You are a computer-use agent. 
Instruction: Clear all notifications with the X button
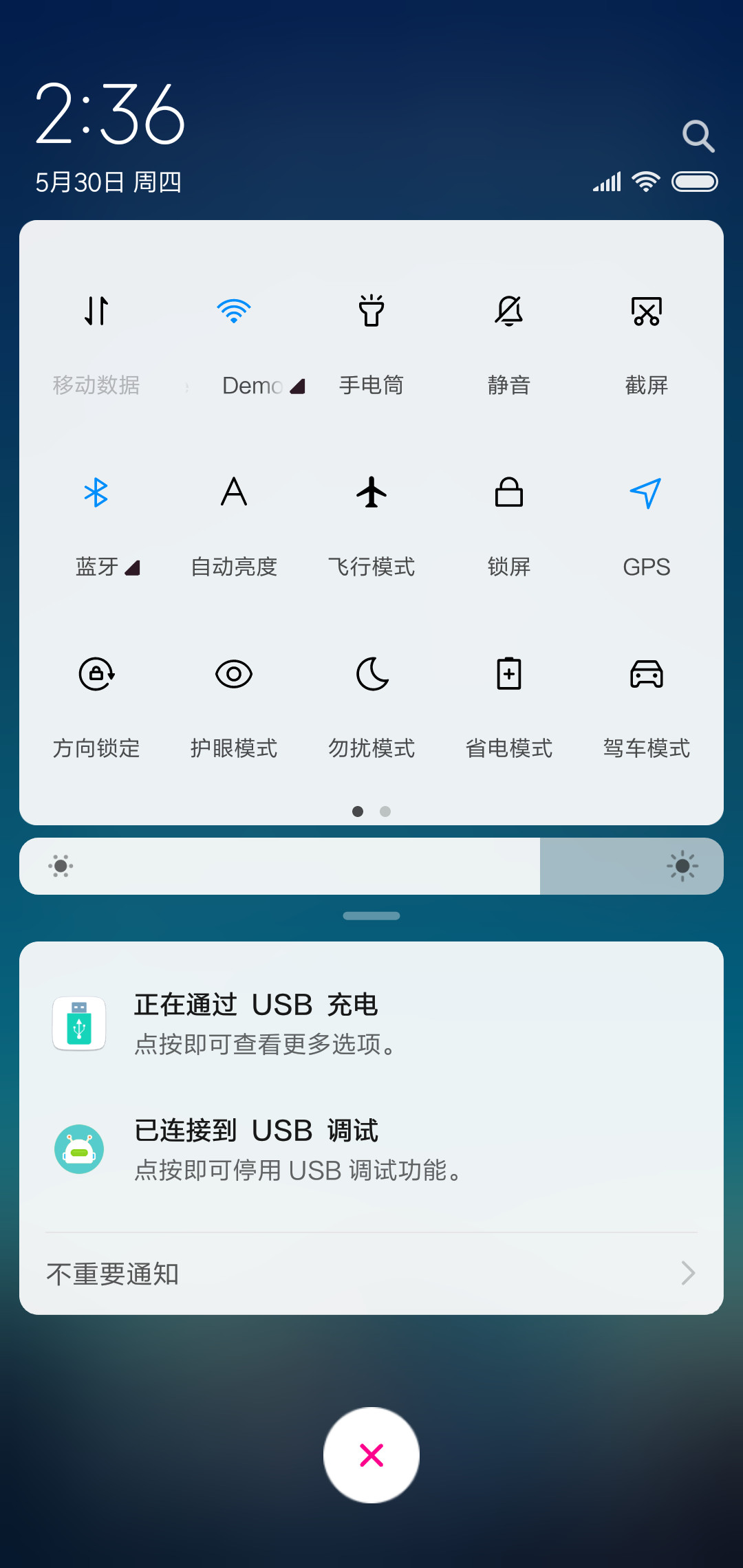point(371,1455)
